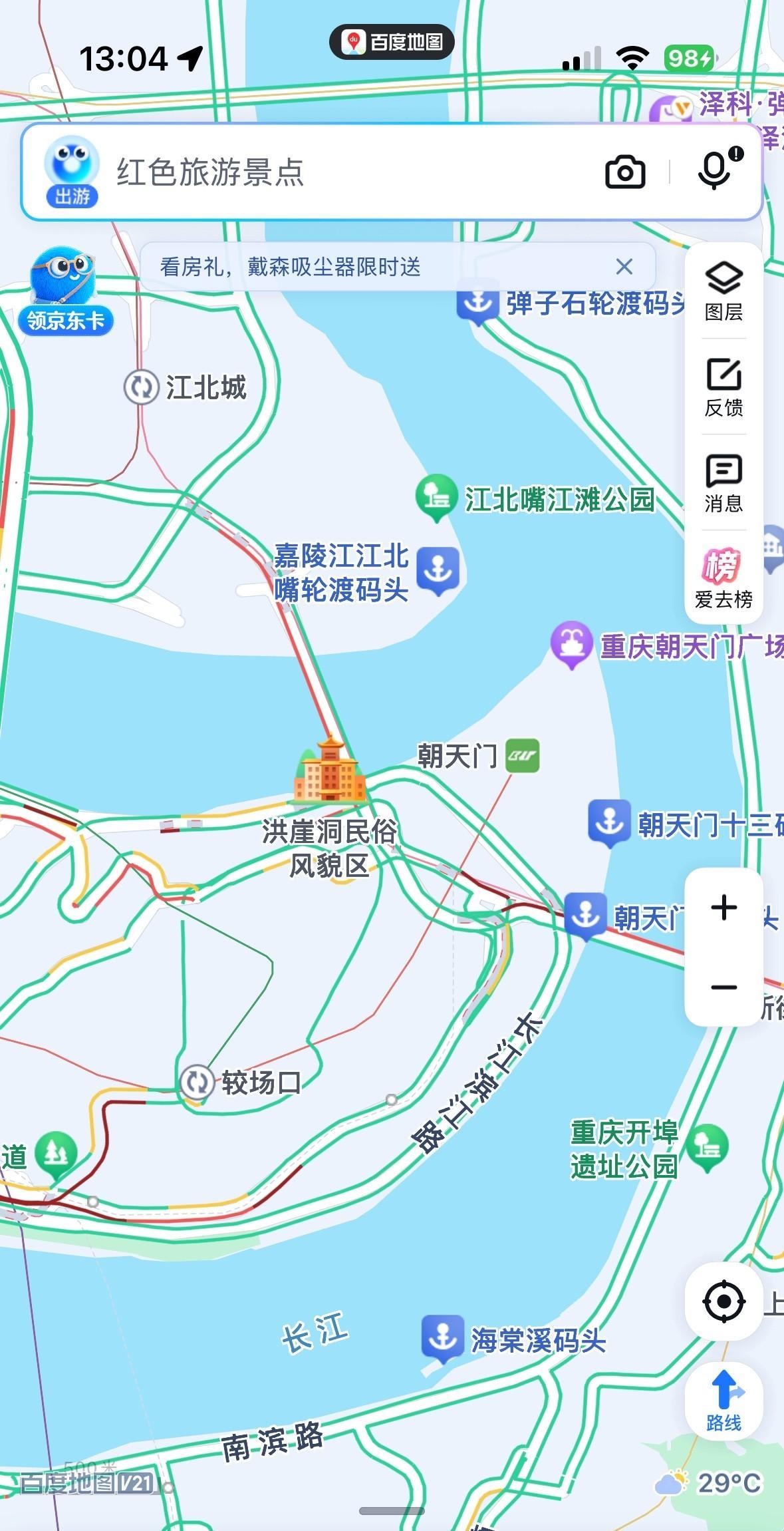
Task: Open 路线 route planning
Action: pos(723,1401)
